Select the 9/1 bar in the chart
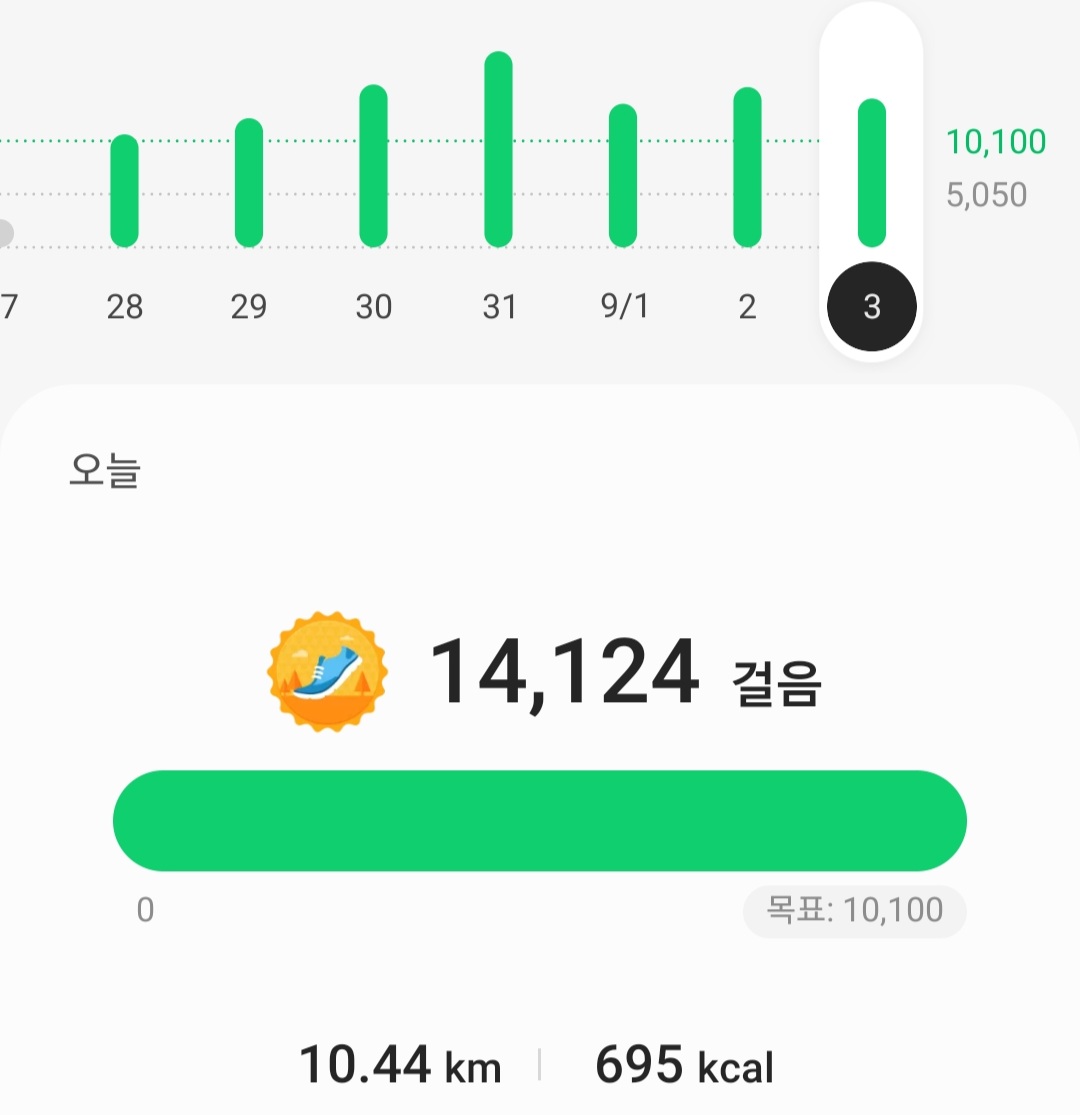The image size is (1080, 1115). click(x=623, y=175)
